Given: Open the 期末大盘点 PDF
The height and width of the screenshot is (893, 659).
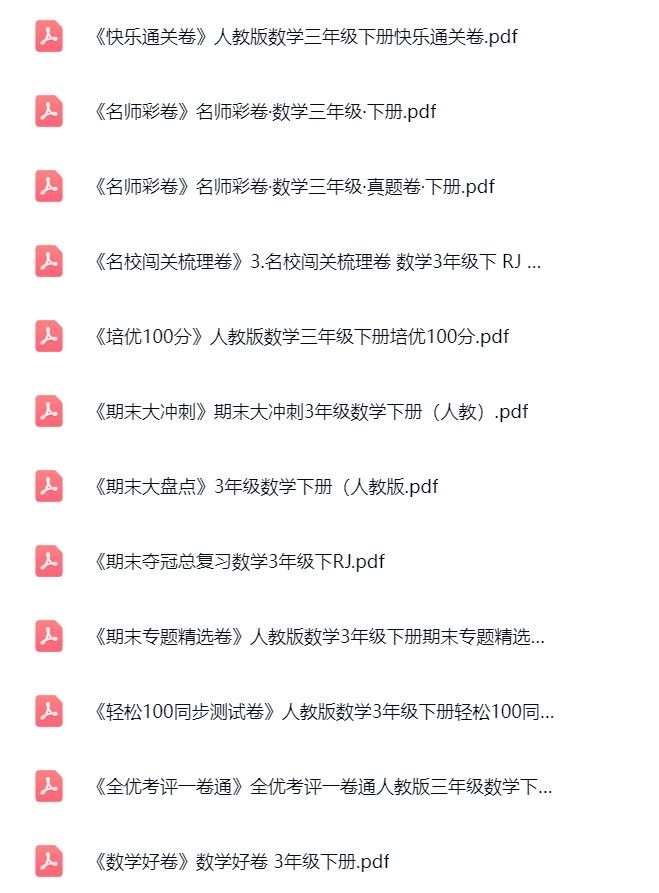Looking at the screenshot, I should [265, 487].
